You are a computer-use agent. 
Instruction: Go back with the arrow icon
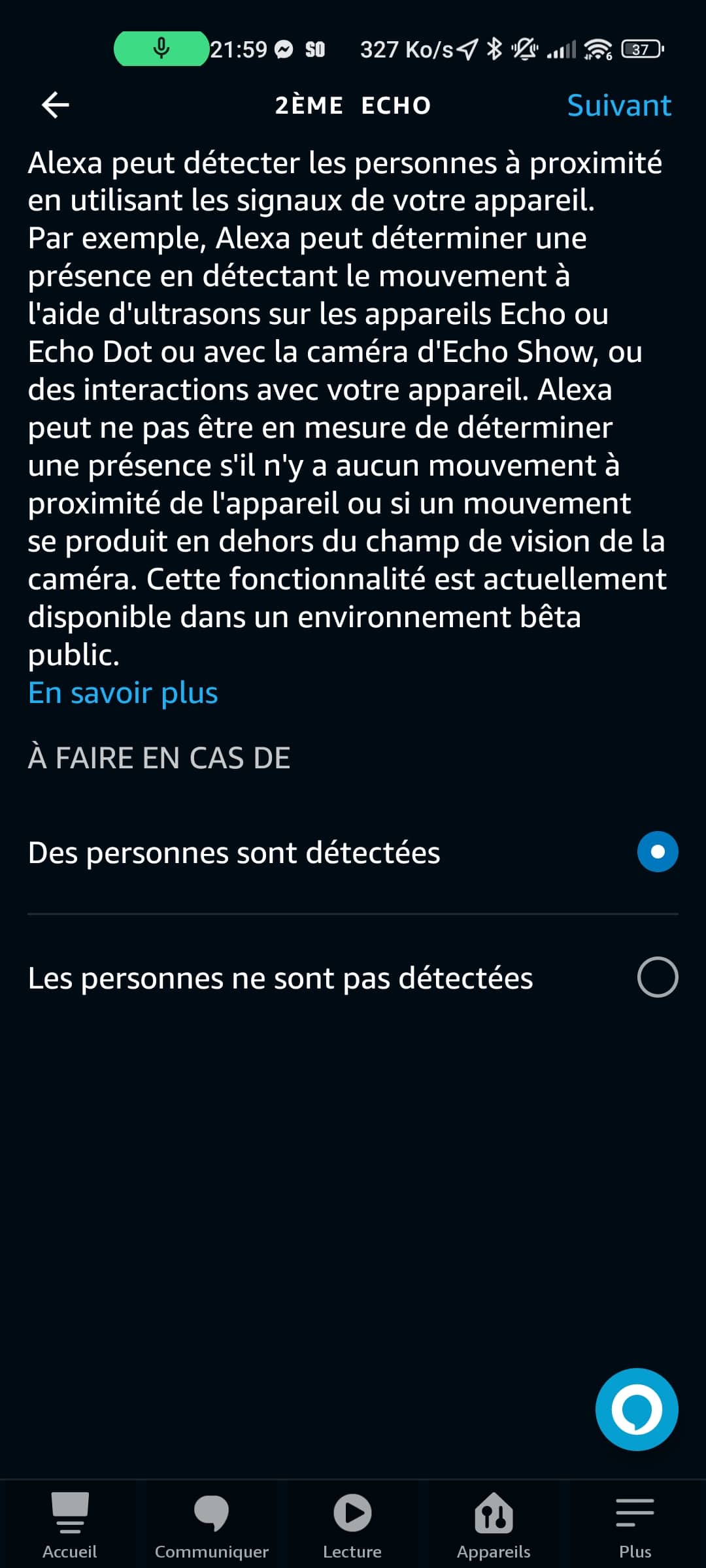[56, 105]
